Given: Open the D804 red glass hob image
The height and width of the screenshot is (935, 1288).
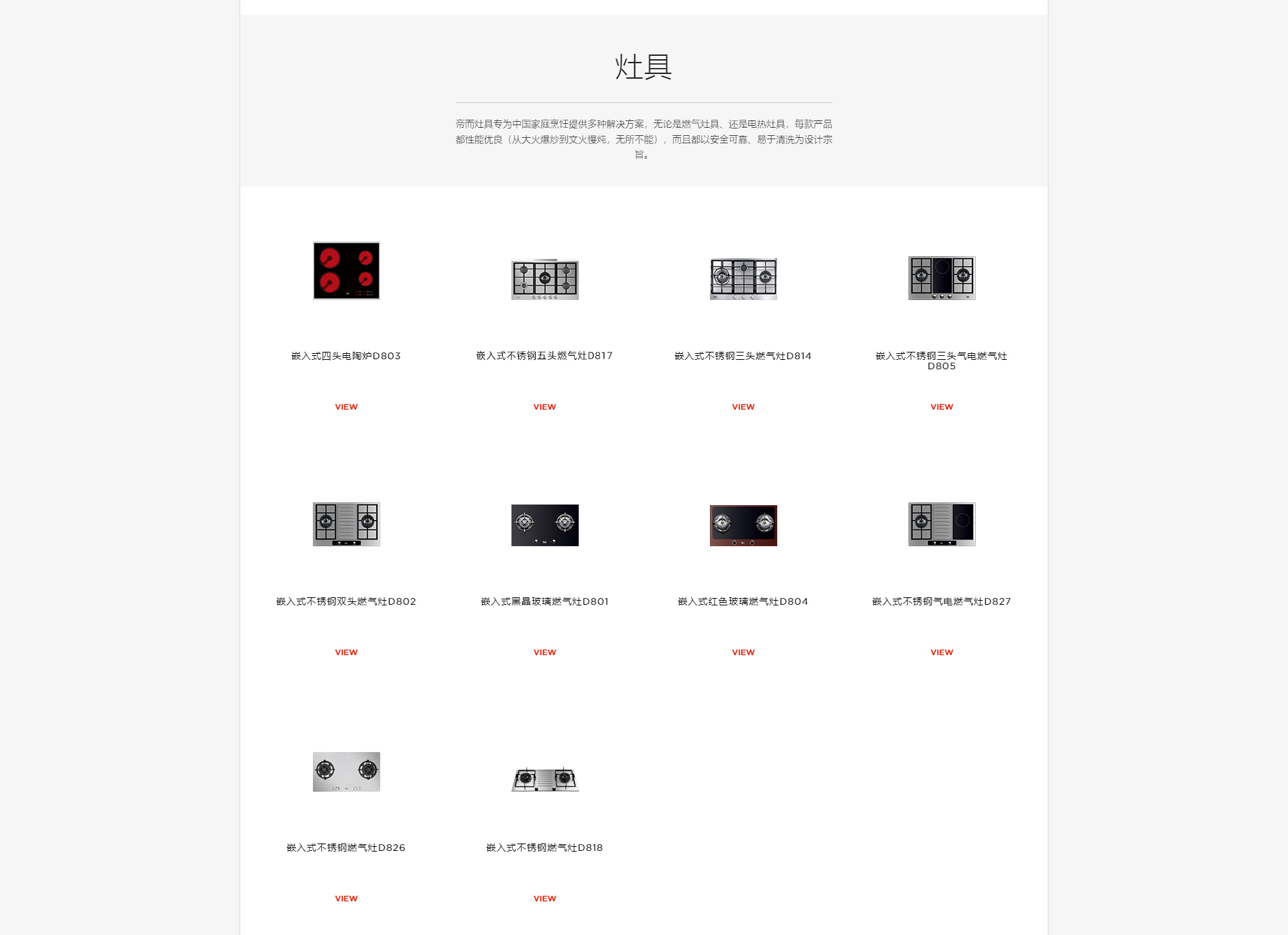Looking at the screenshot, I should click(x=743, y=525).
